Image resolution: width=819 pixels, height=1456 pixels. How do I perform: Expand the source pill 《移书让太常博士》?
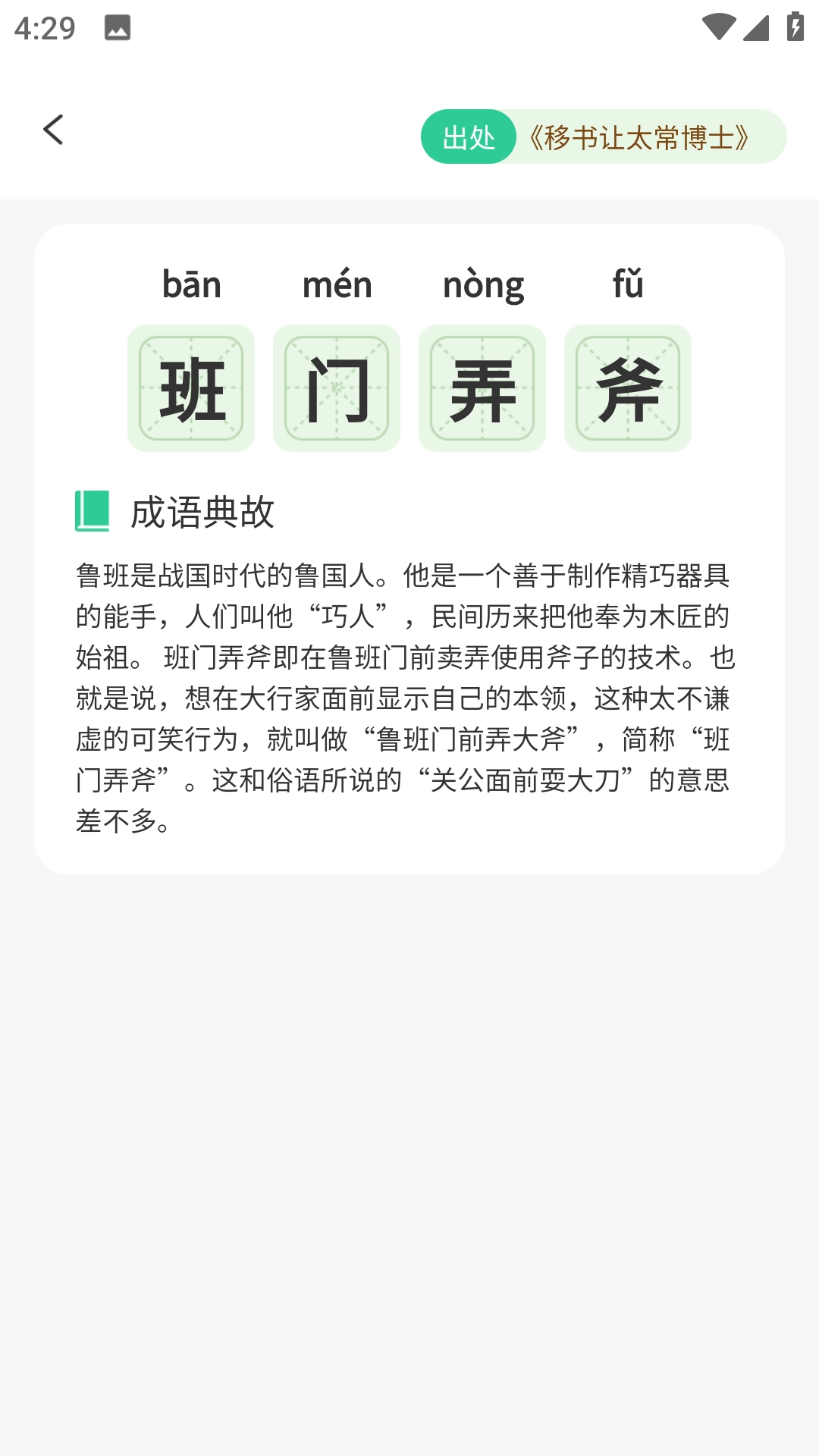coord(639,138)
